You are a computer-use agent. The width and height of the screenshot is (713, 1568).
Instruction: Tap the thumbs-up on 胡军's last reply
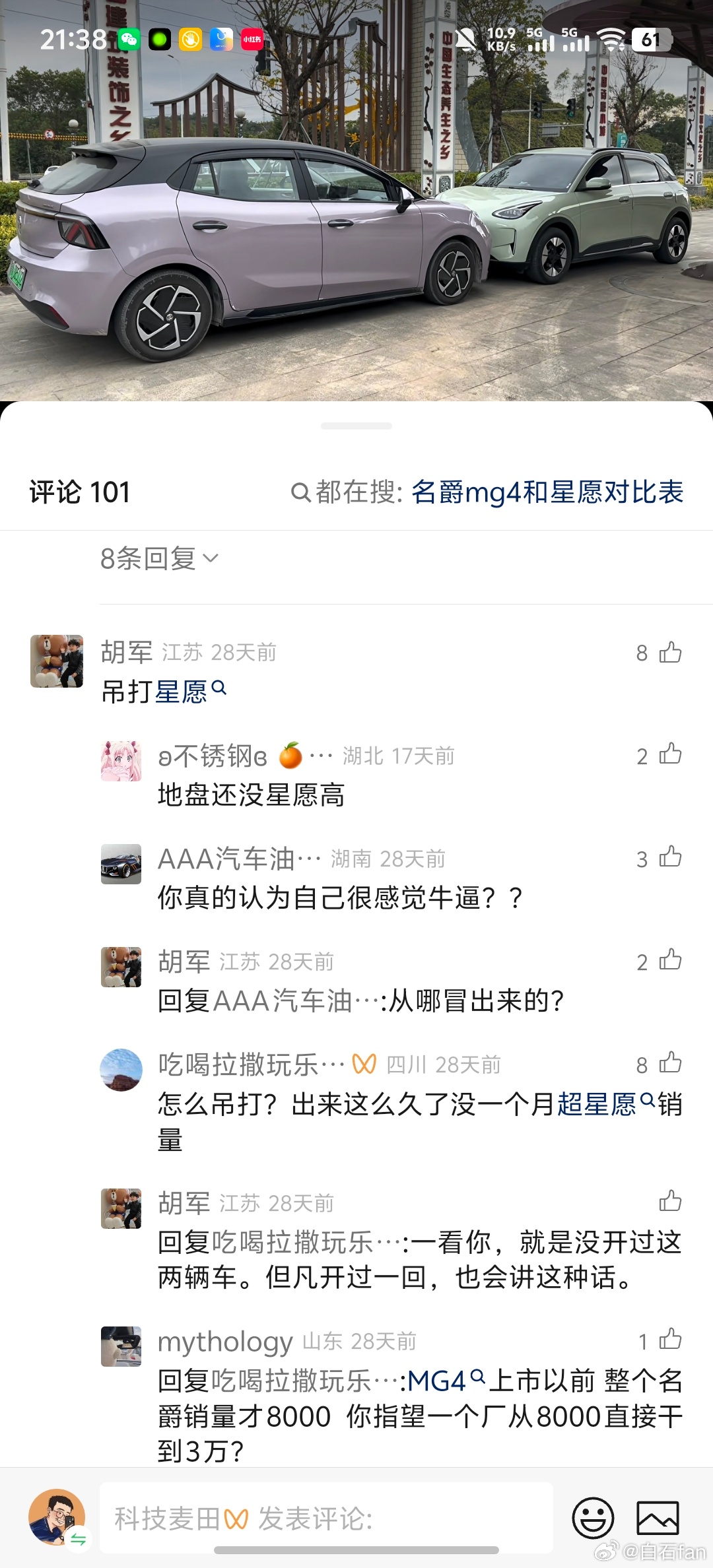[x=670, y=1201]
